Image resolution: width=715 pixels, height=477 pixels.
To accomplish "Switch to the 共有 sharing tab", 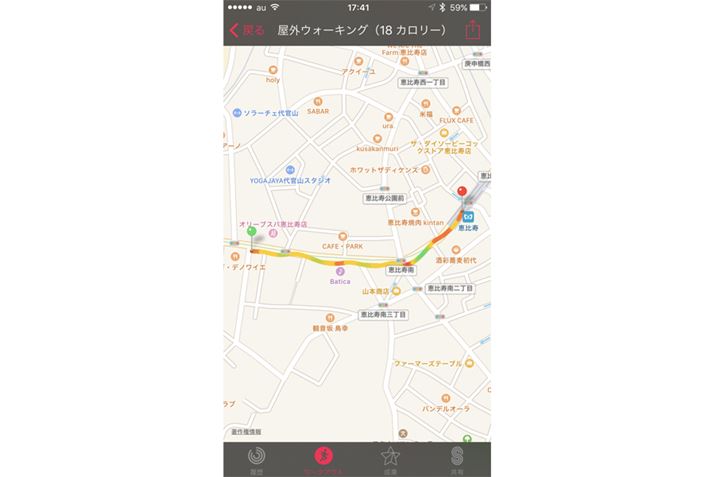I will (457, 459).
